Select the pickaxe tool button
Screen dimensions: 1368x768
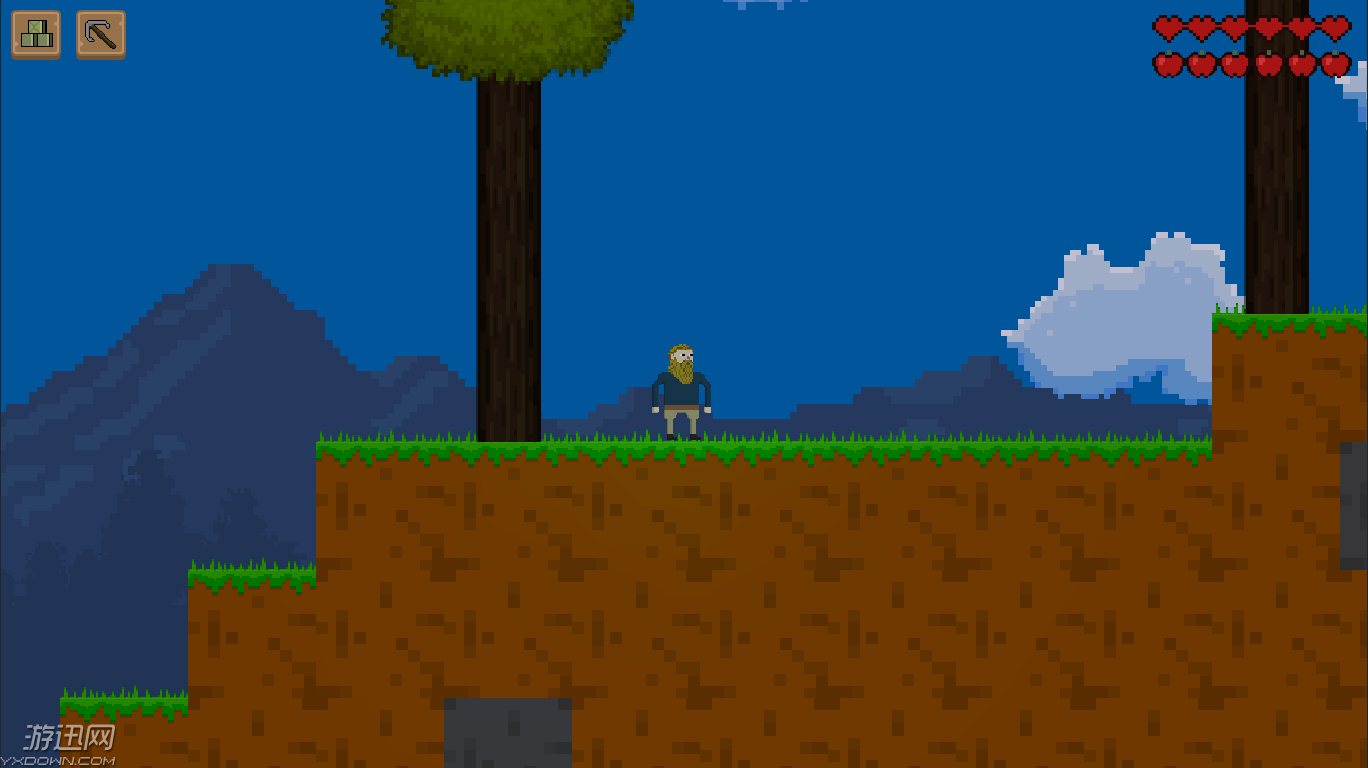coord(101,34)
